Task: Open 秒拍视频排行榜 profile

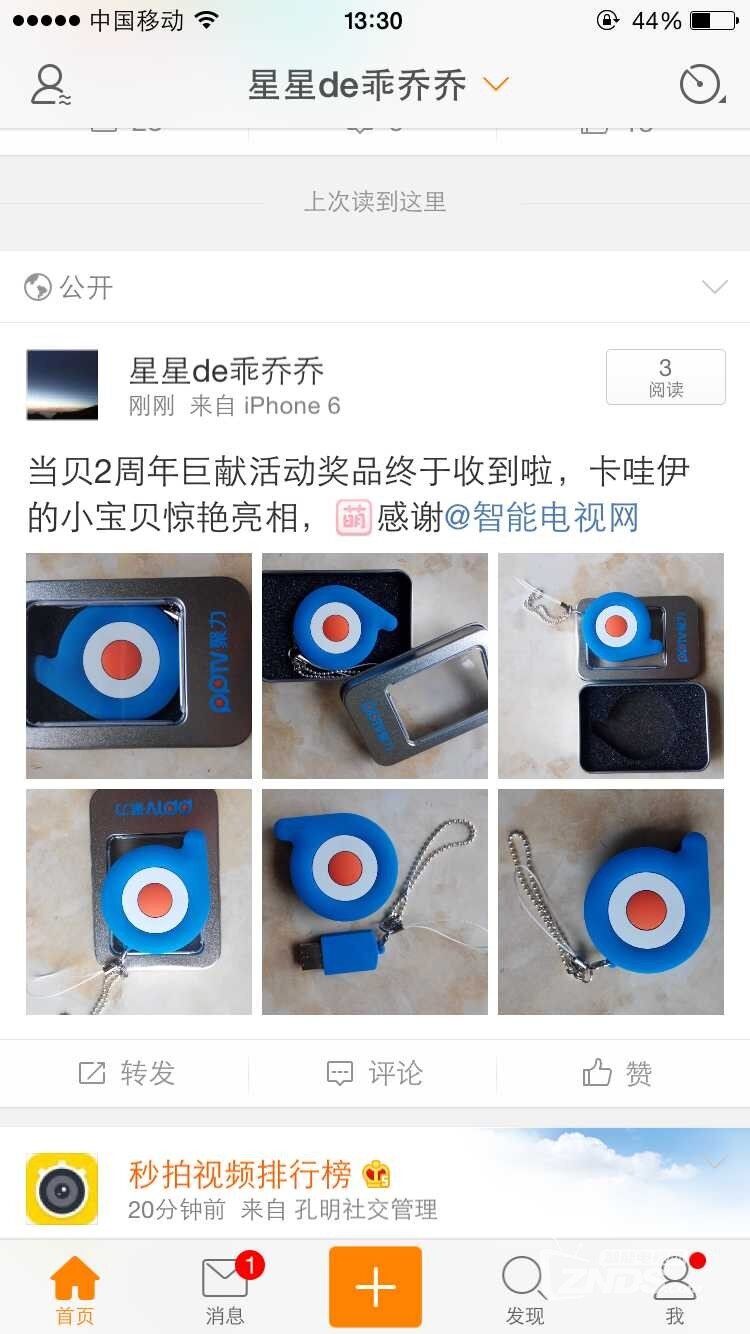Action: [62, 1188]
